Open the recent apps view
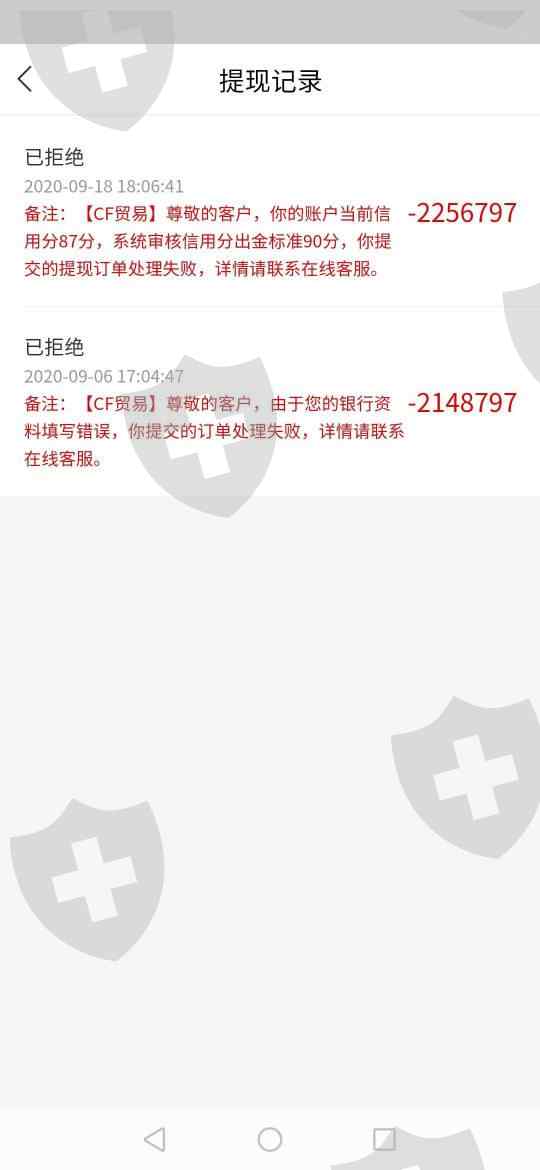 point(384,1139)
